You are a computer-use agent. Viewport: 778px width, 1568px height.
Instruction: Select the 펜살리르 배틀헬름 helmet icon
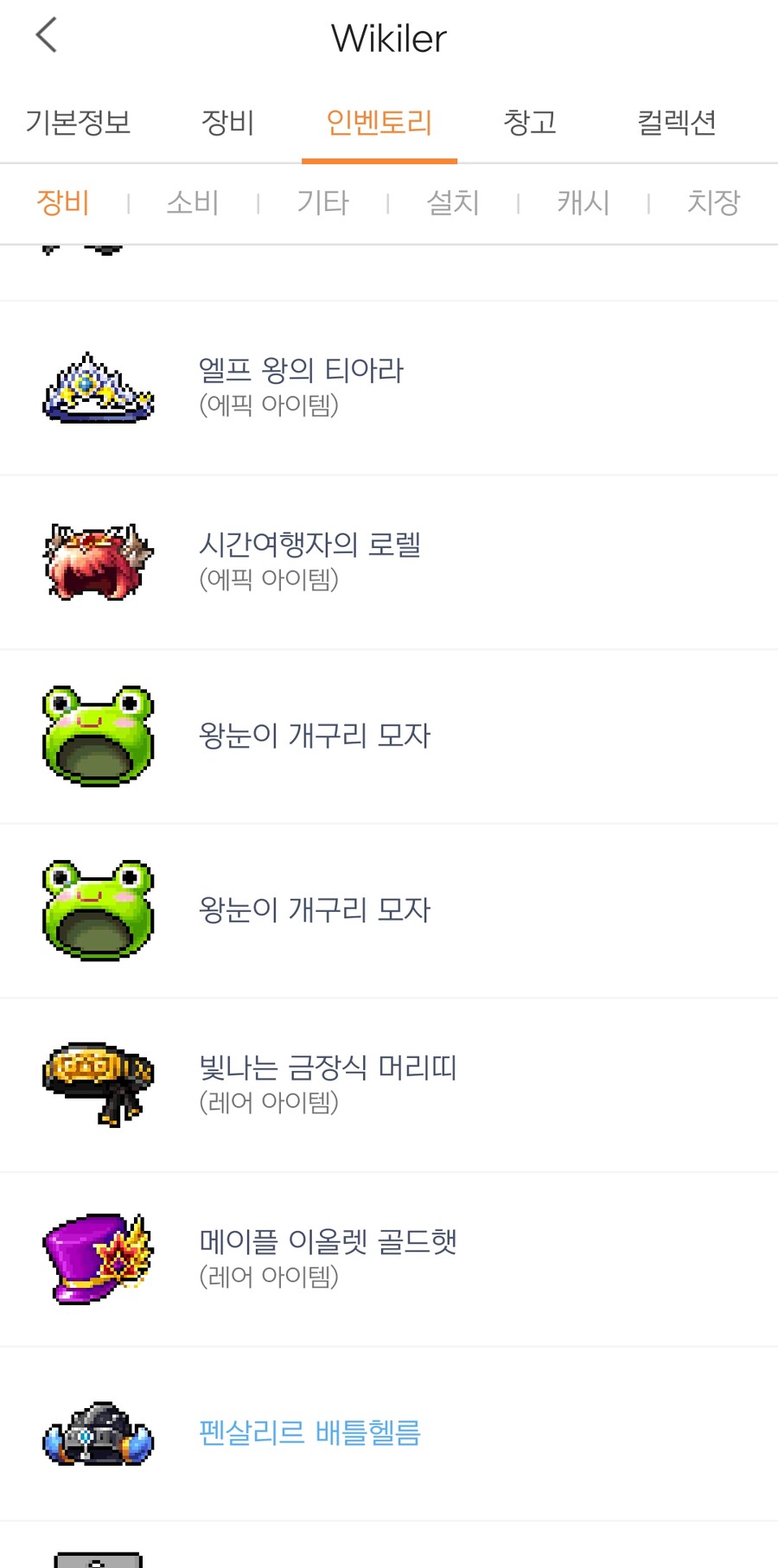coord(97,1435)
